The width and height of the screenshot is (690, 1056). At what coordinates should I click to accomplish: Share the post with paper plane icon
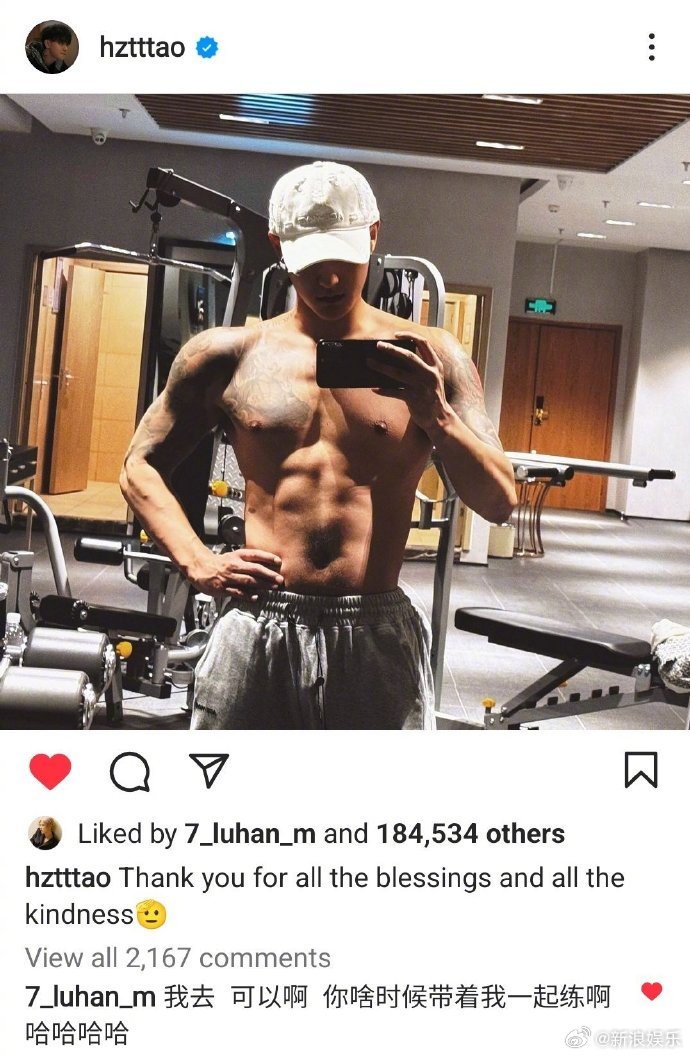click(x=209, y=770)
